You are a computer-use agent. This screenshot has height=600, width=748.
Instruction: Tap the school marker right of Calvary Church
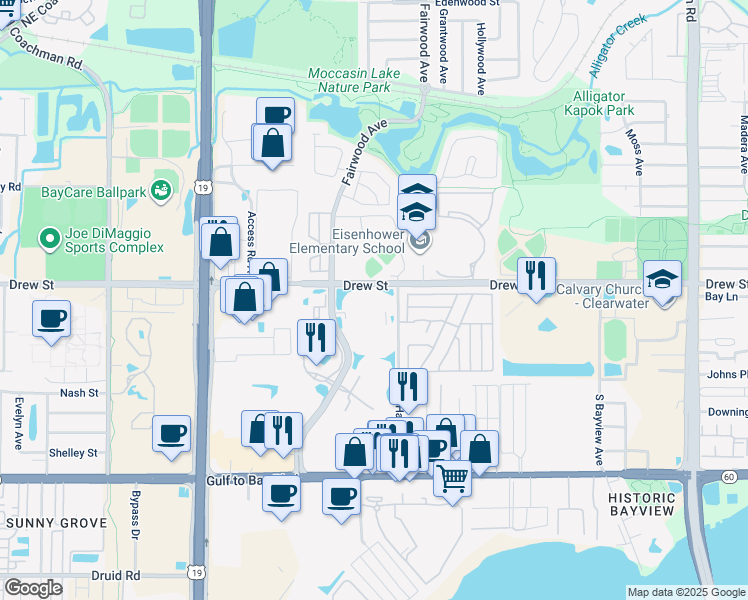point(662,281)
